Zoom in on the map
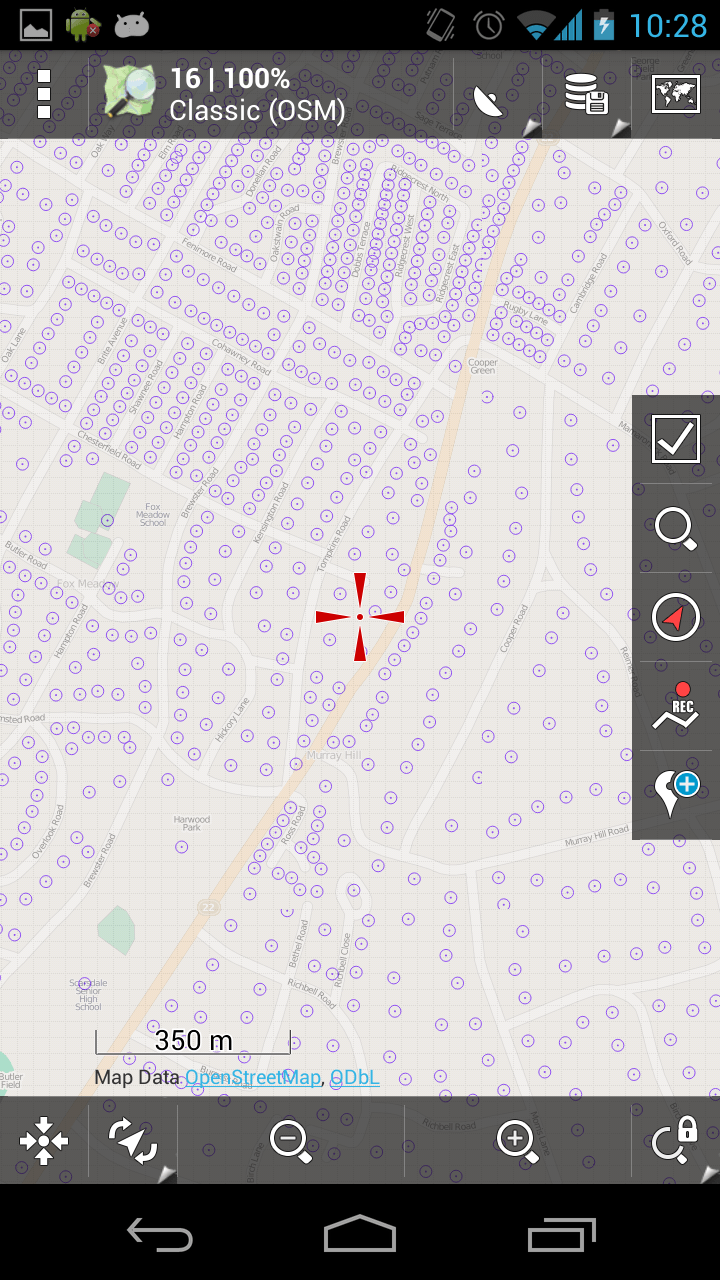Viewport: 720px width, 1280px height. 517,1141
